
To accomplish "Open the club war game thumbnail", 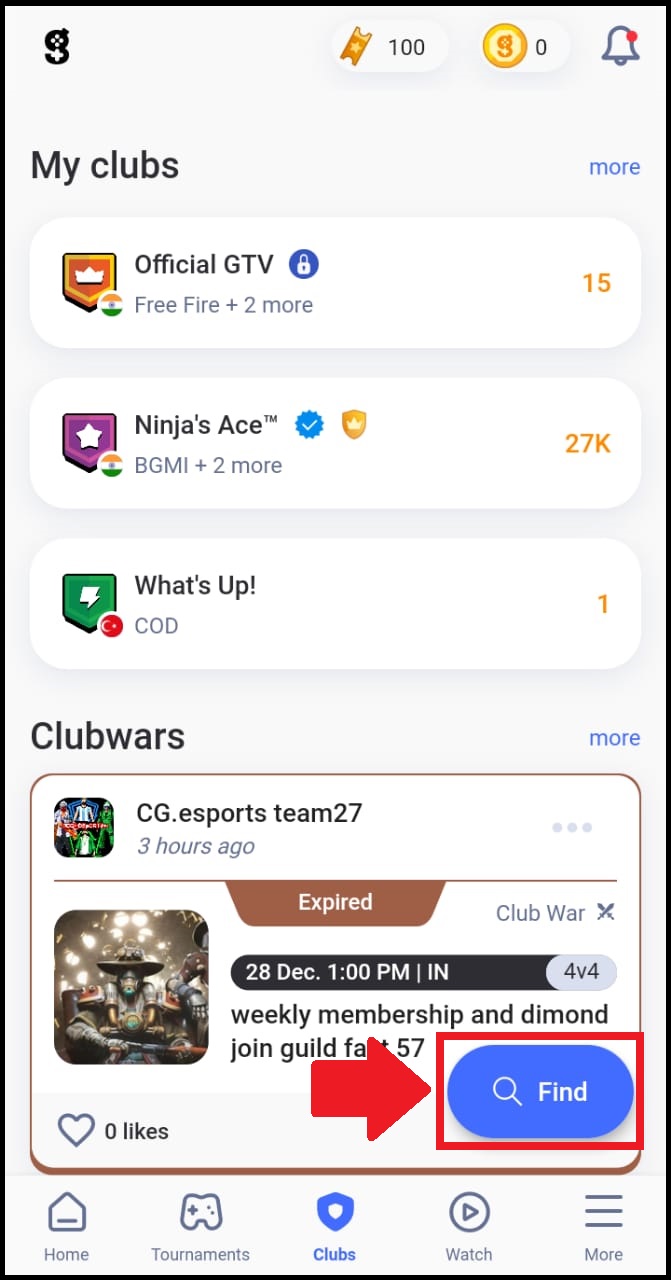I will pyautogui.click(x=131, y=987).
